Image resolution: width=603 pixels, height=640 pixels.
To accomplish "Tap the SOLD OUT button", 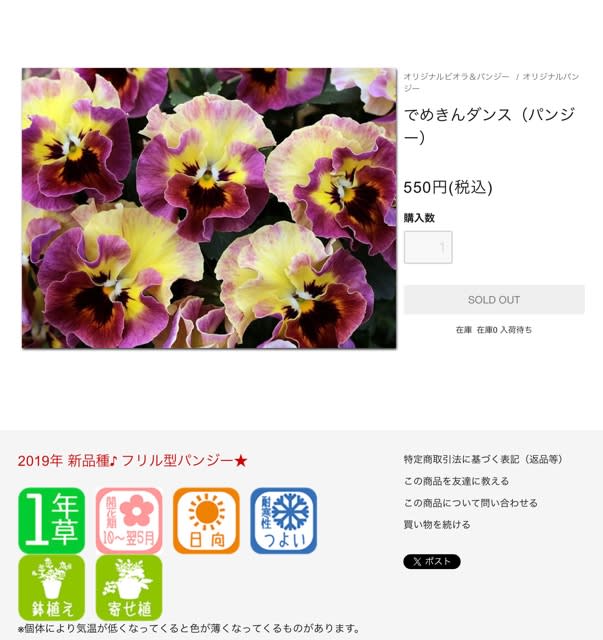I will (x=494, y=299).
